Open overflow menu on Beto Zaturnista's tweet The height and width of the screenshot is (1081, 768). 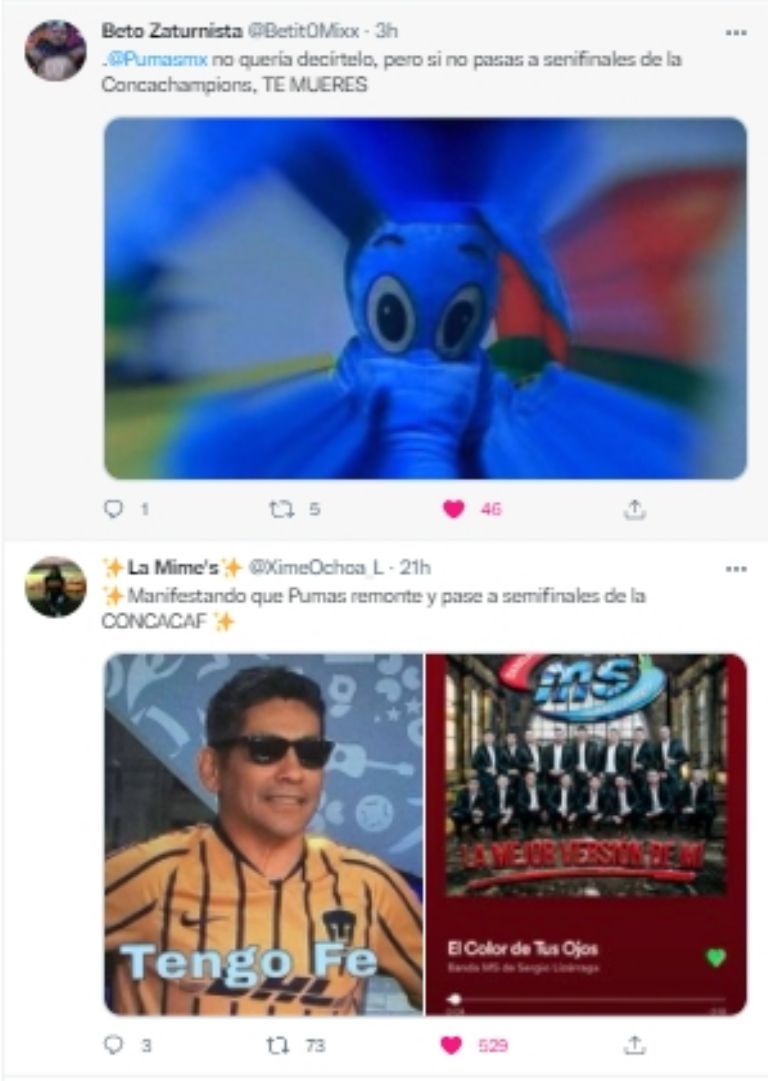(736, 33)
